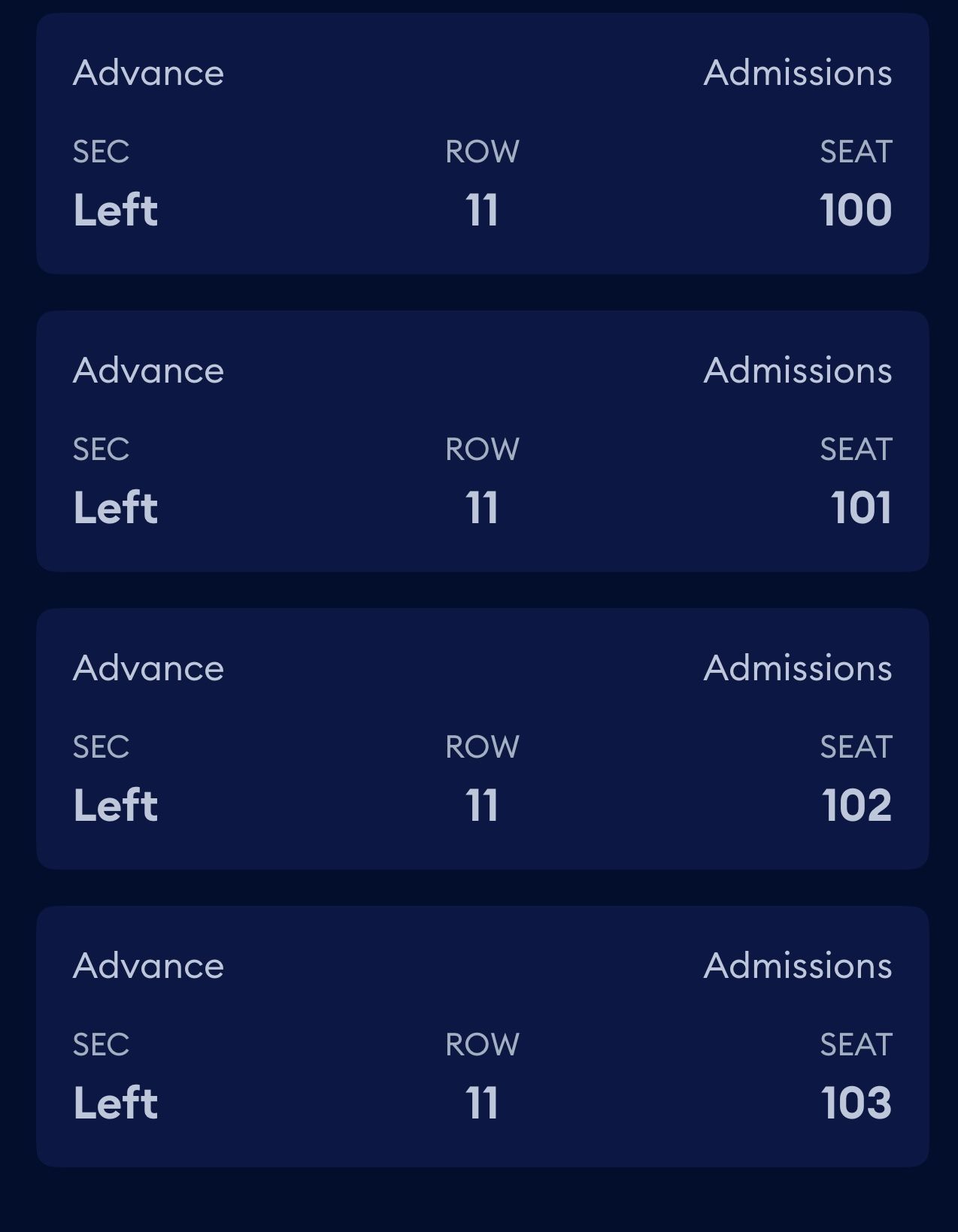Image resolution: width=958 pixels, height=1232 pixels.
Task: View the ticket for seat 102
Action: (482, 739)
